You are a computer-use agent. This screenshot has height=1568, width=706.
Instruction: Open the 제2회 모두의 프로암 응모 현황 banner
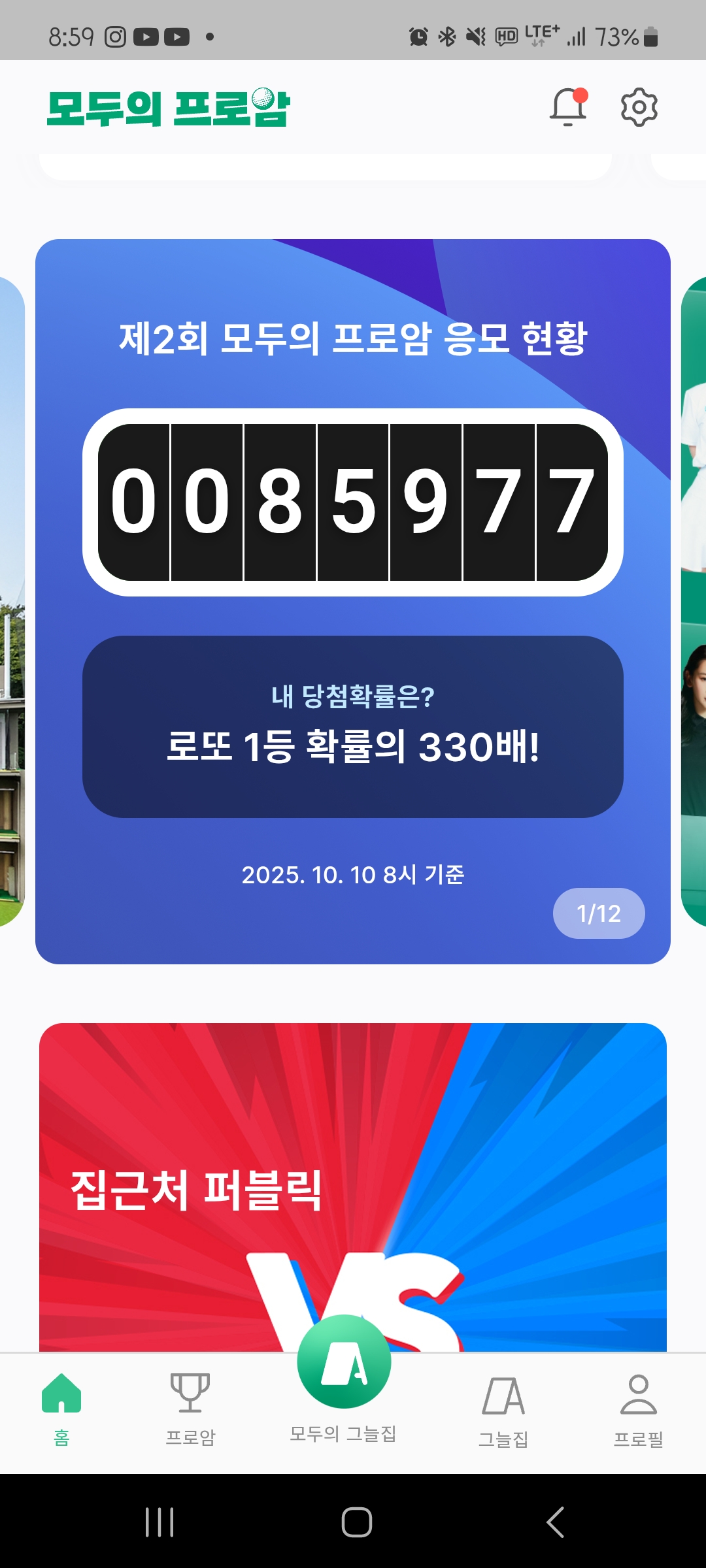(353, 601)
